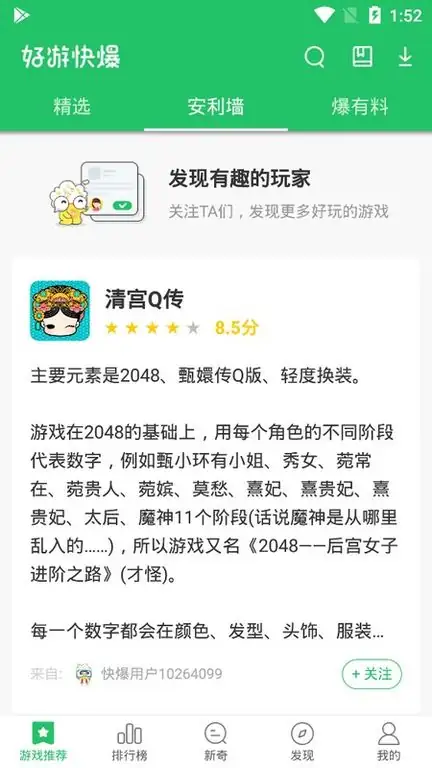Go to 游戏推荐 in bottom navigation
Viewport: 432px width, 768px height.
[x=43, y=742]
